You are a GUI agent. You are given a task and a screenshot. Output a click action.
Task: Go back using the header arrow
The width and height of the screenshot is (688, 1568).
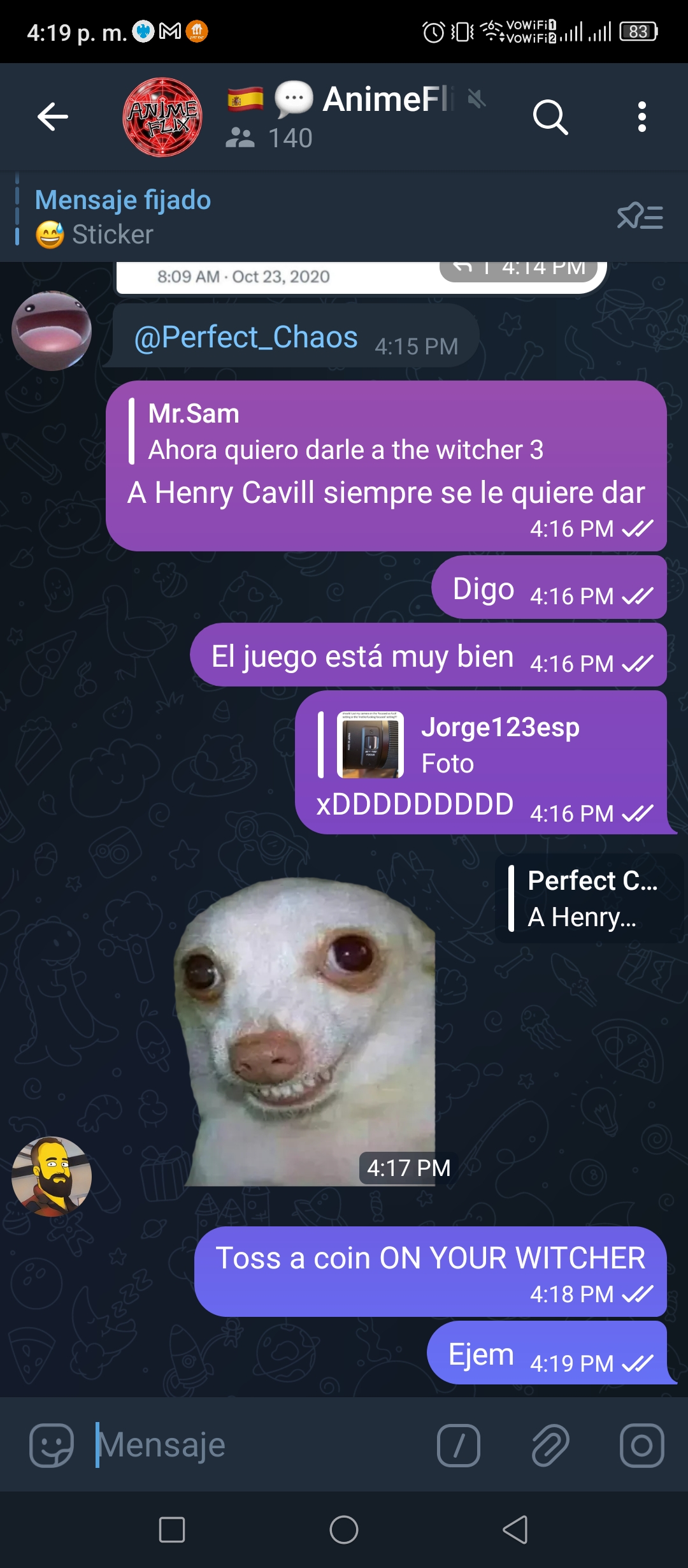click(x=53, y=117)
